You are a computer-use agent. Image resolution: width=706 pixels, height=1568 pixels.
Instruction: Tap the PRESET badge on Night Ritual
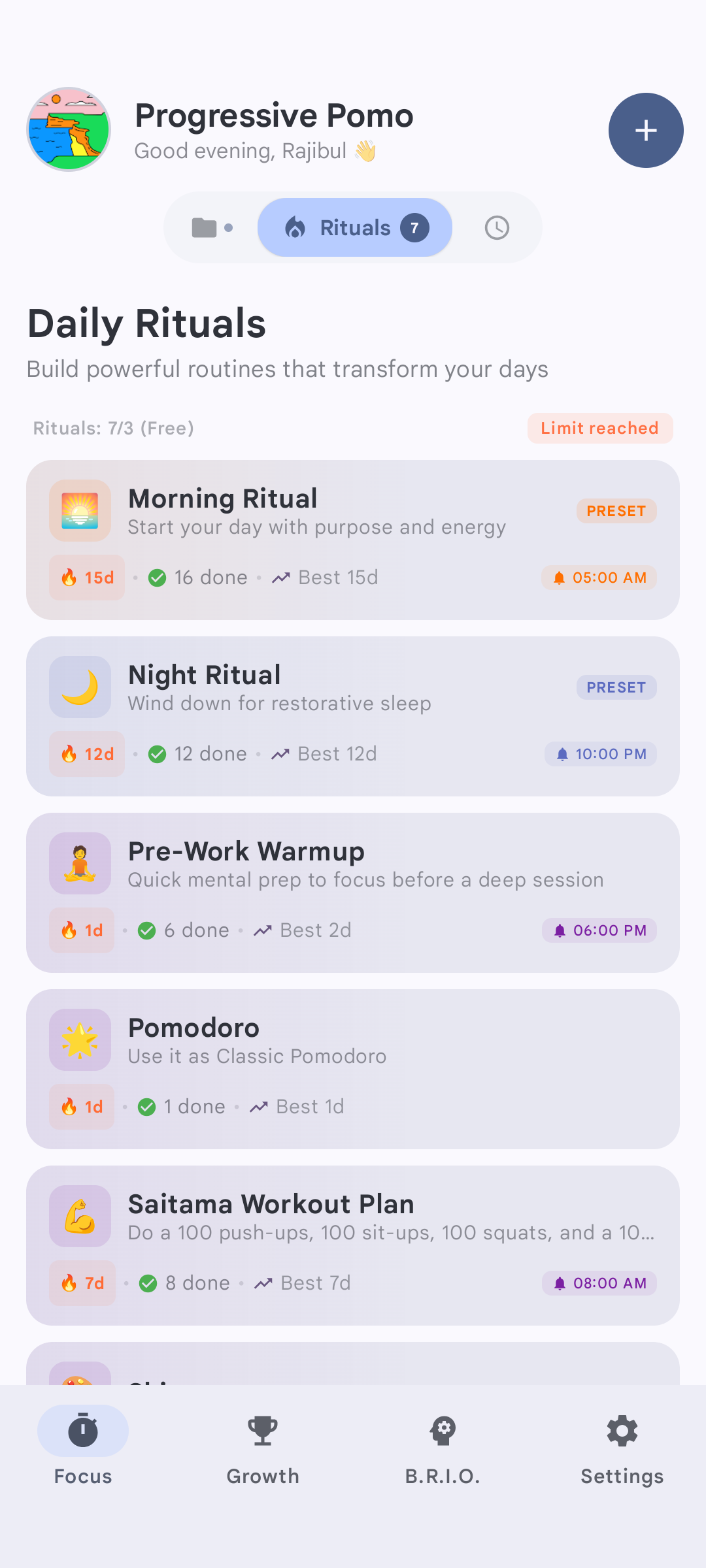[616, 687]
